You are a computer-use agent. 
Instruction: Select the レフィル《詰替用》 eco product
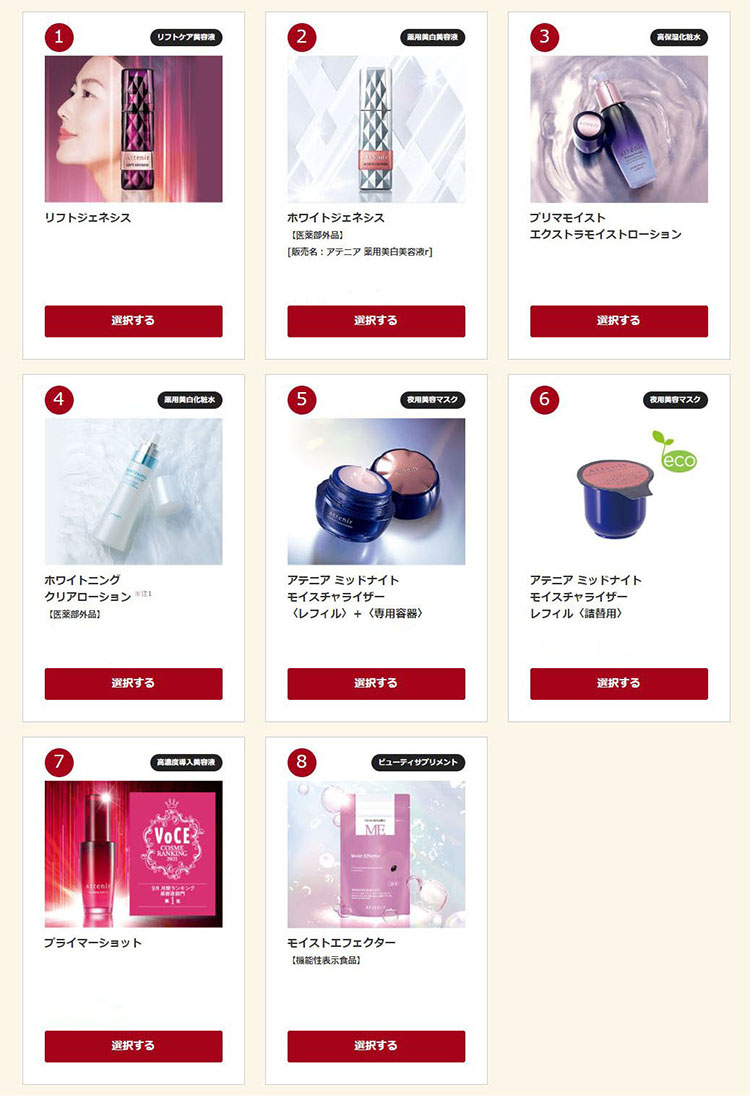coord(618,683)
